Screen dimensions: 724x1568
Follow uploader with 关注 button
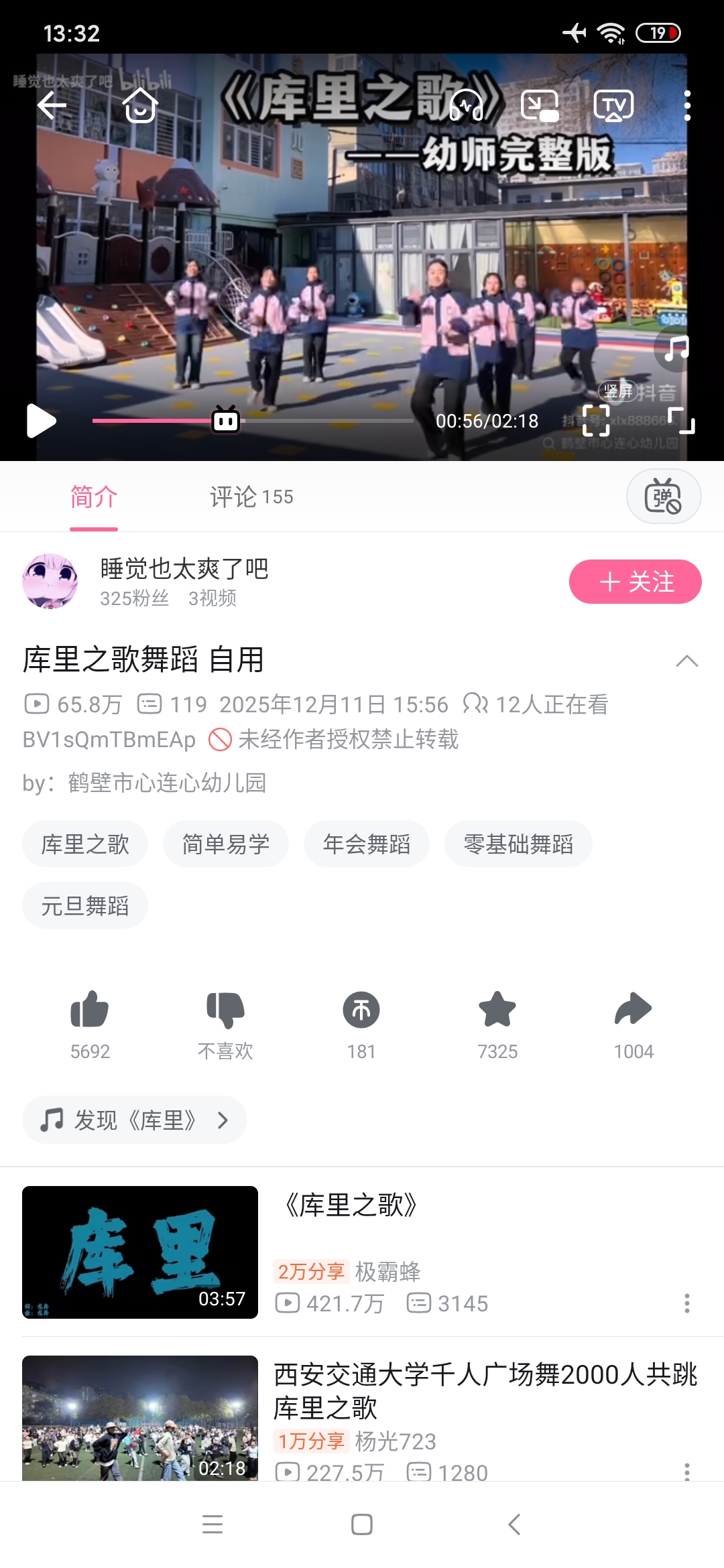click(635, 582)
